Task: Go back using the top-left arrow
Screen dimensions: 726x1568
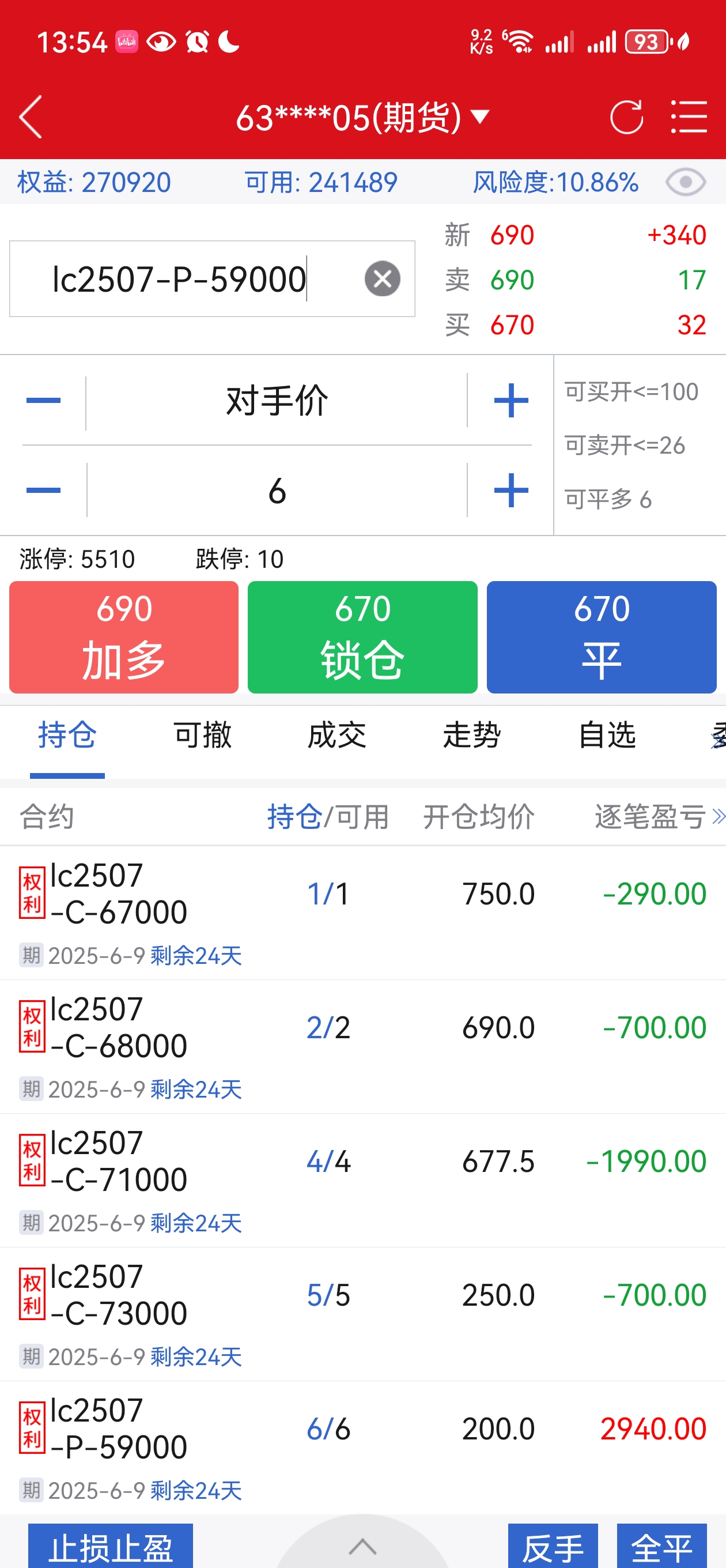Action: pyautogui.click(x=31, y=117)
